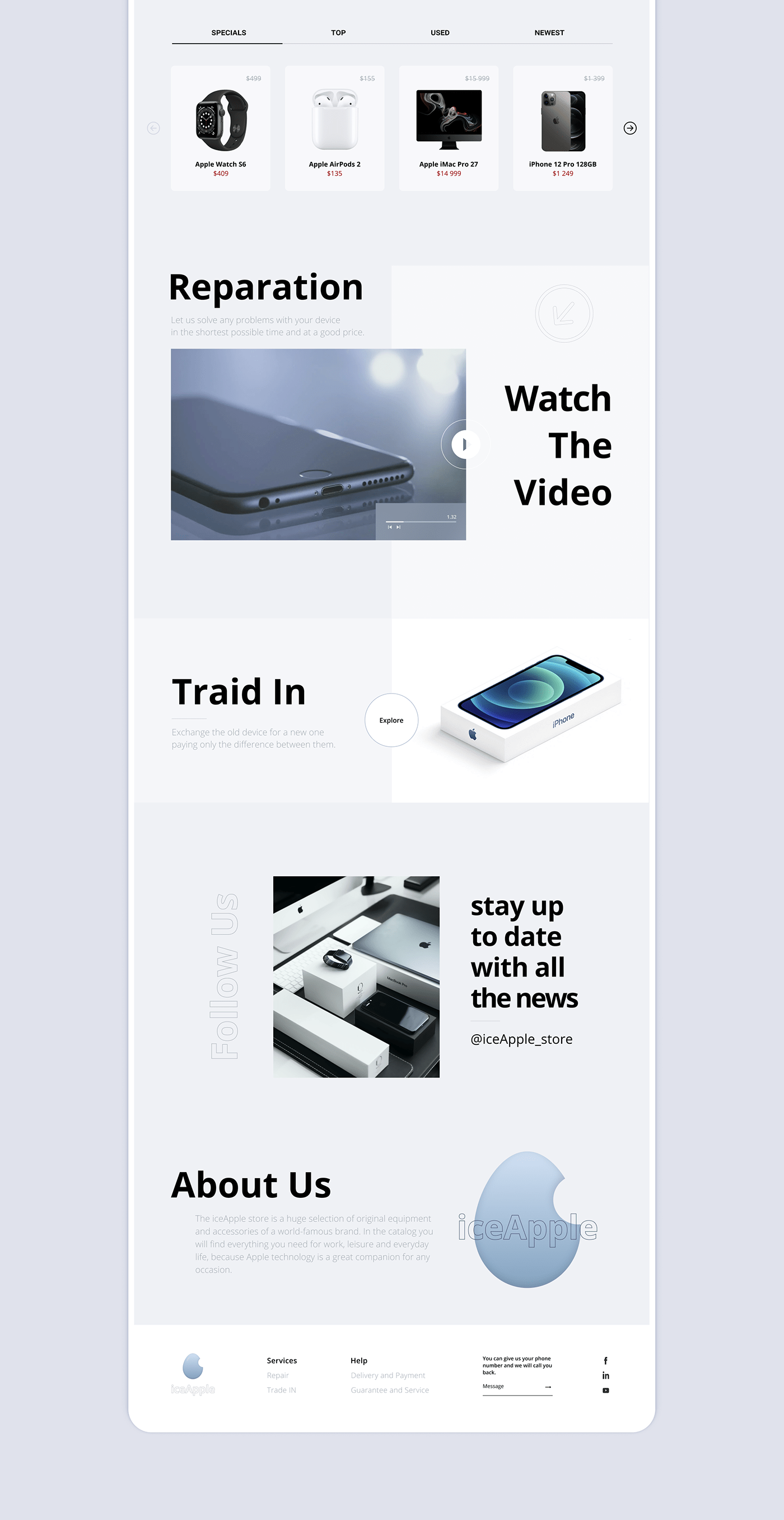
Task: Open the Trade IN footer link
Action: (x=281, y=1390)
